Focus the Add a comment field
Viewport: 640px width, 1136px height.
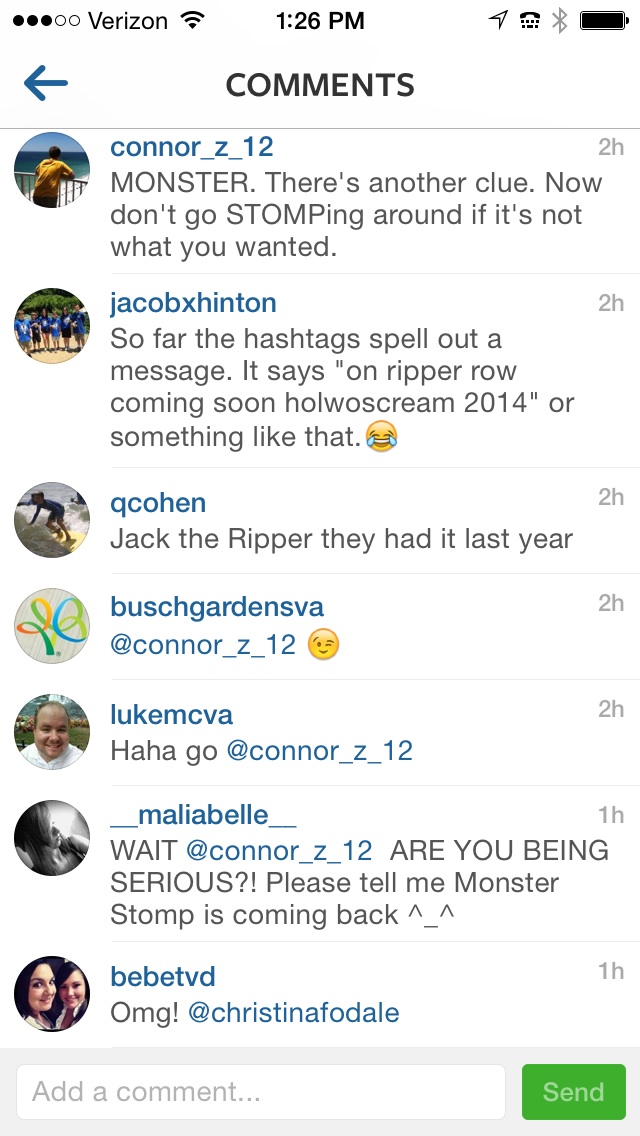(x=261, y=1092)
